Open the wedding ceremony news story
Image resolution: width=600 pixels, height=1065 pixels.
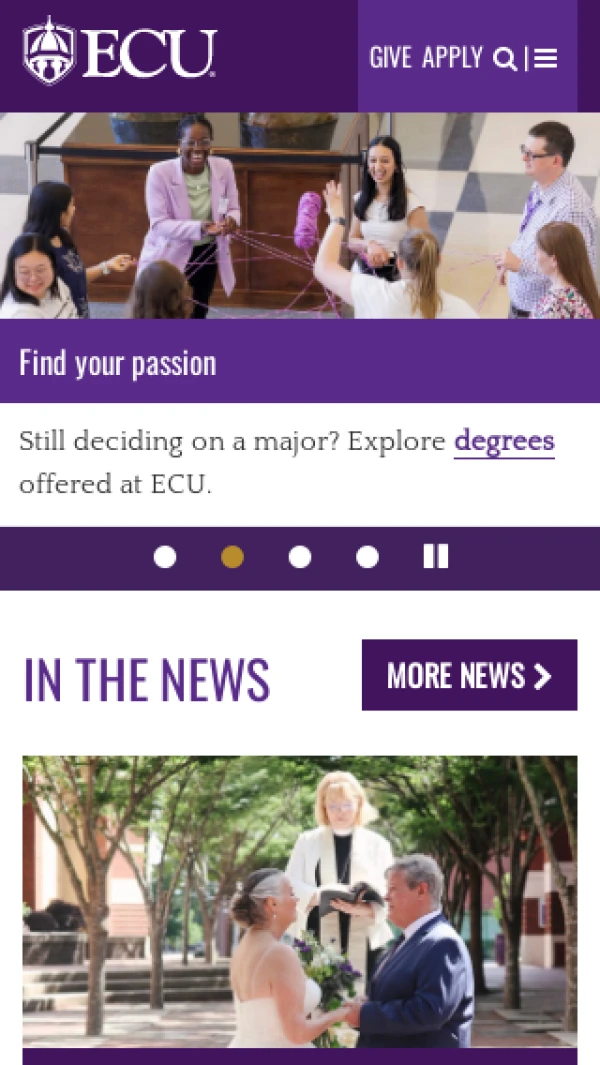(x=300, y=900)
